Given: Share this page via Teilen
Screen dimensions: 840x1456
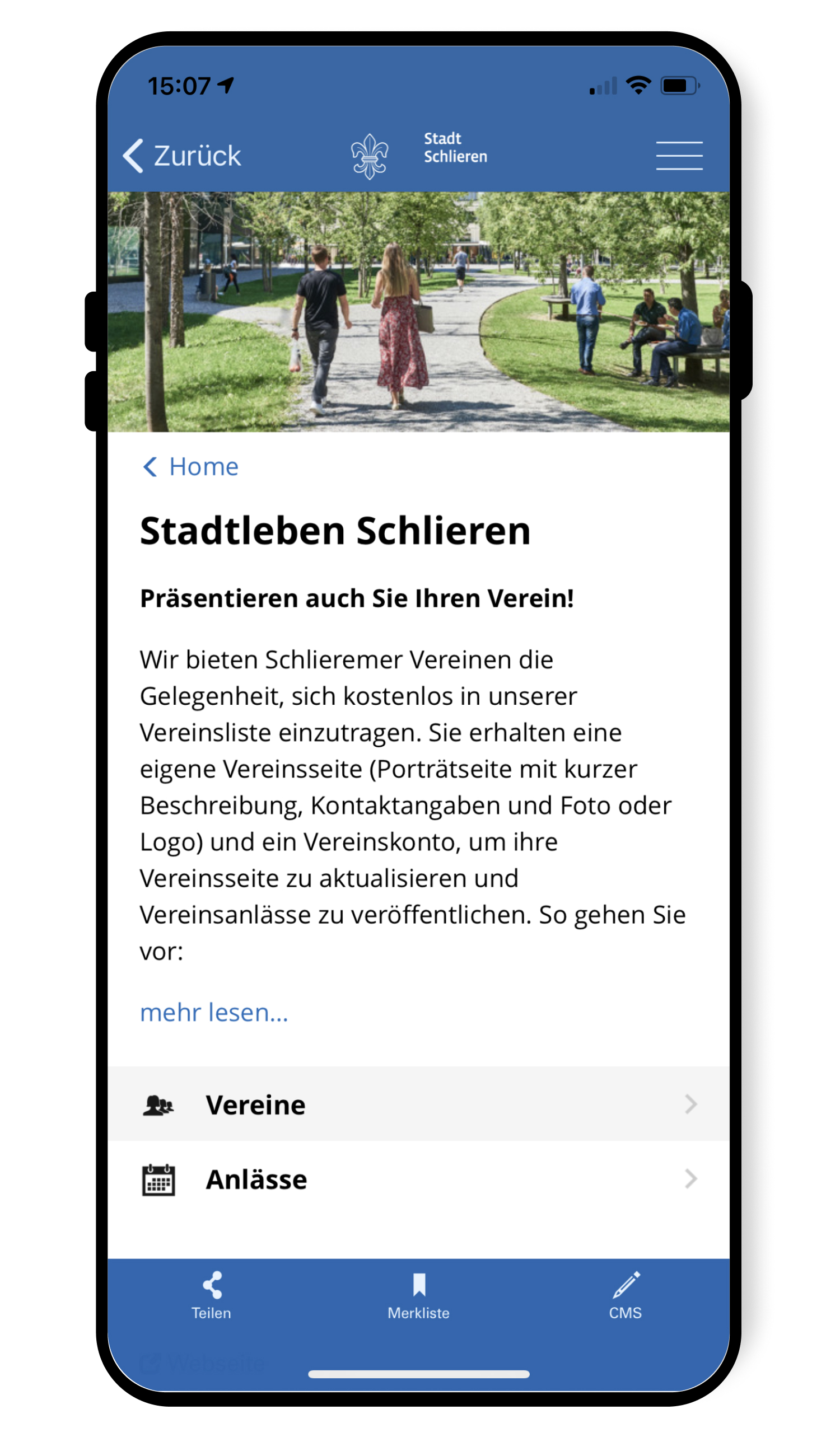Looking at the screenshot, I should (211, 1296).
